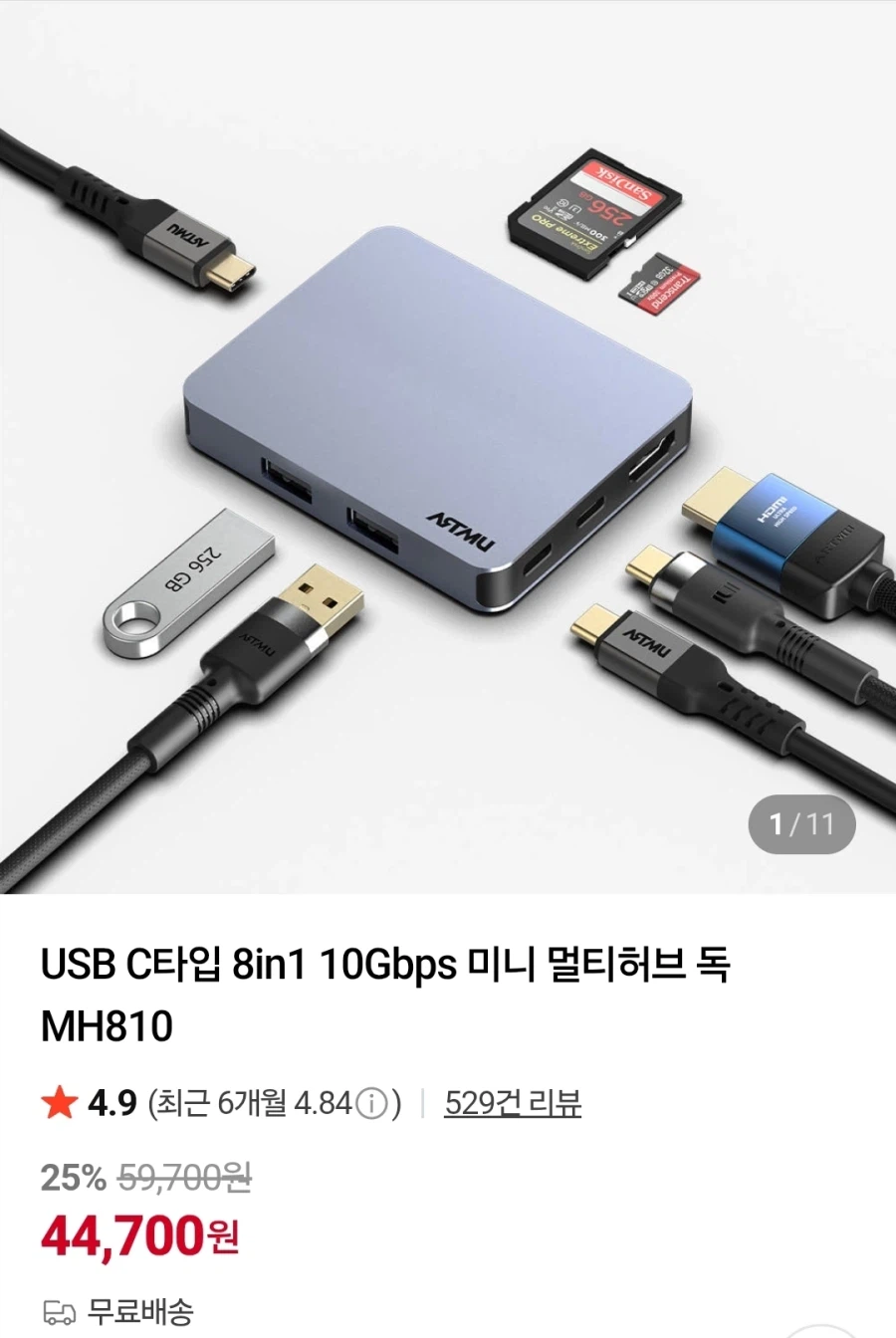Open the "529건 리뷰" reviews link
This screenshot has width=896, height=1338.
[514, 1103]
